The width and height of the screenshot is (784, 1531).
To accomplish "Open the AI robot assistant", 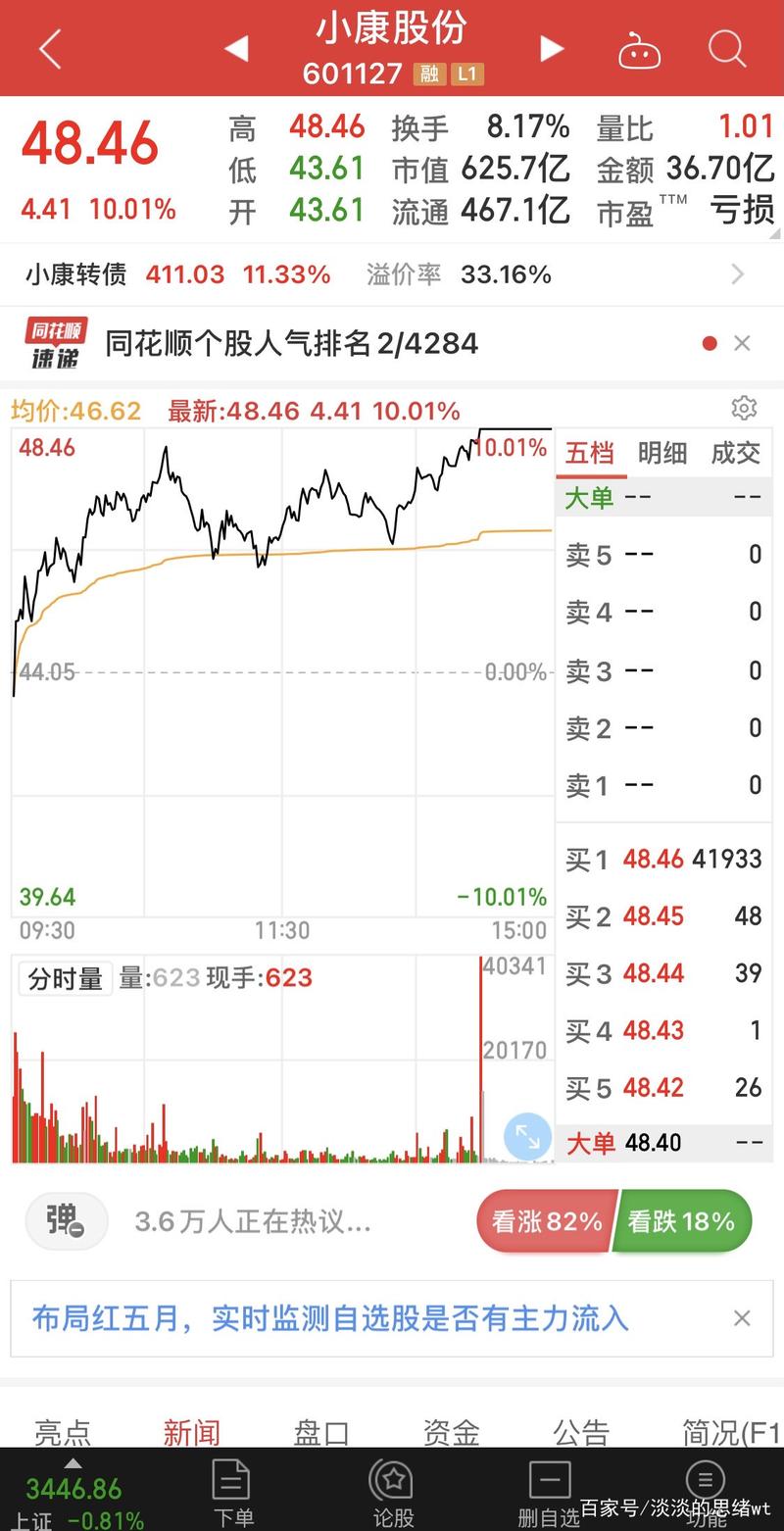I will (x=640, y=47).
